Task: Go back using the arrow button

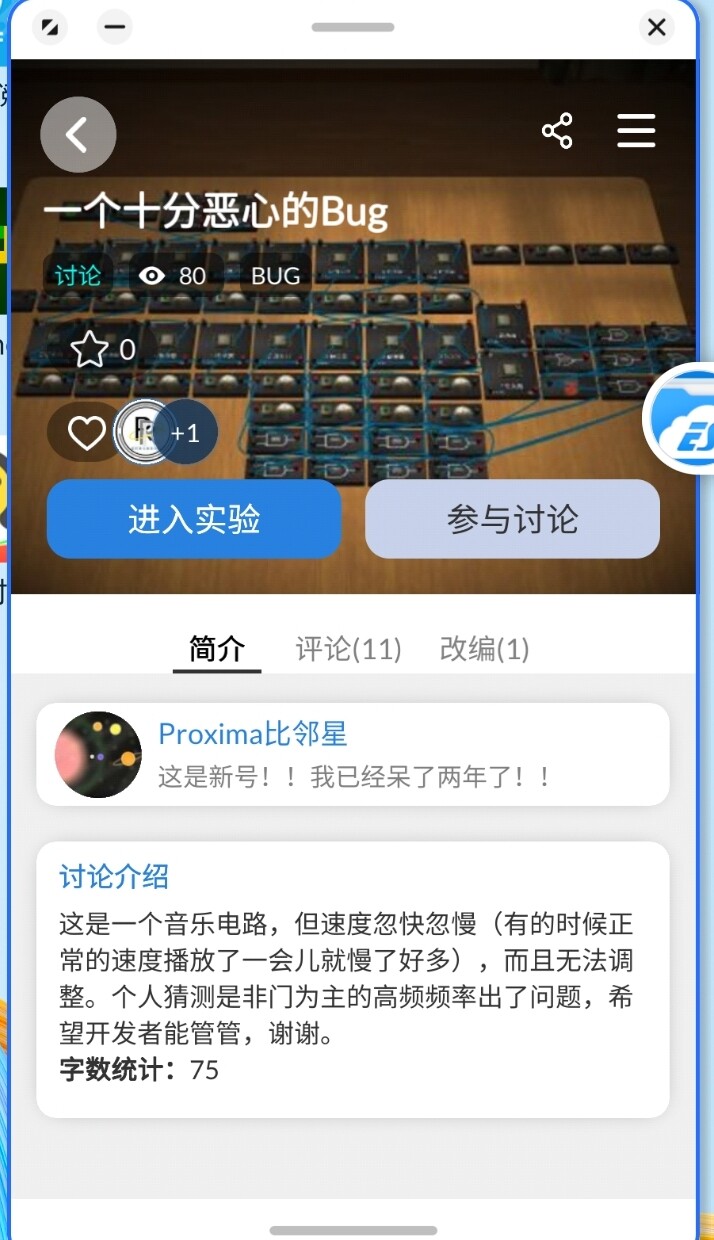Action: click(x=78, y=134)
